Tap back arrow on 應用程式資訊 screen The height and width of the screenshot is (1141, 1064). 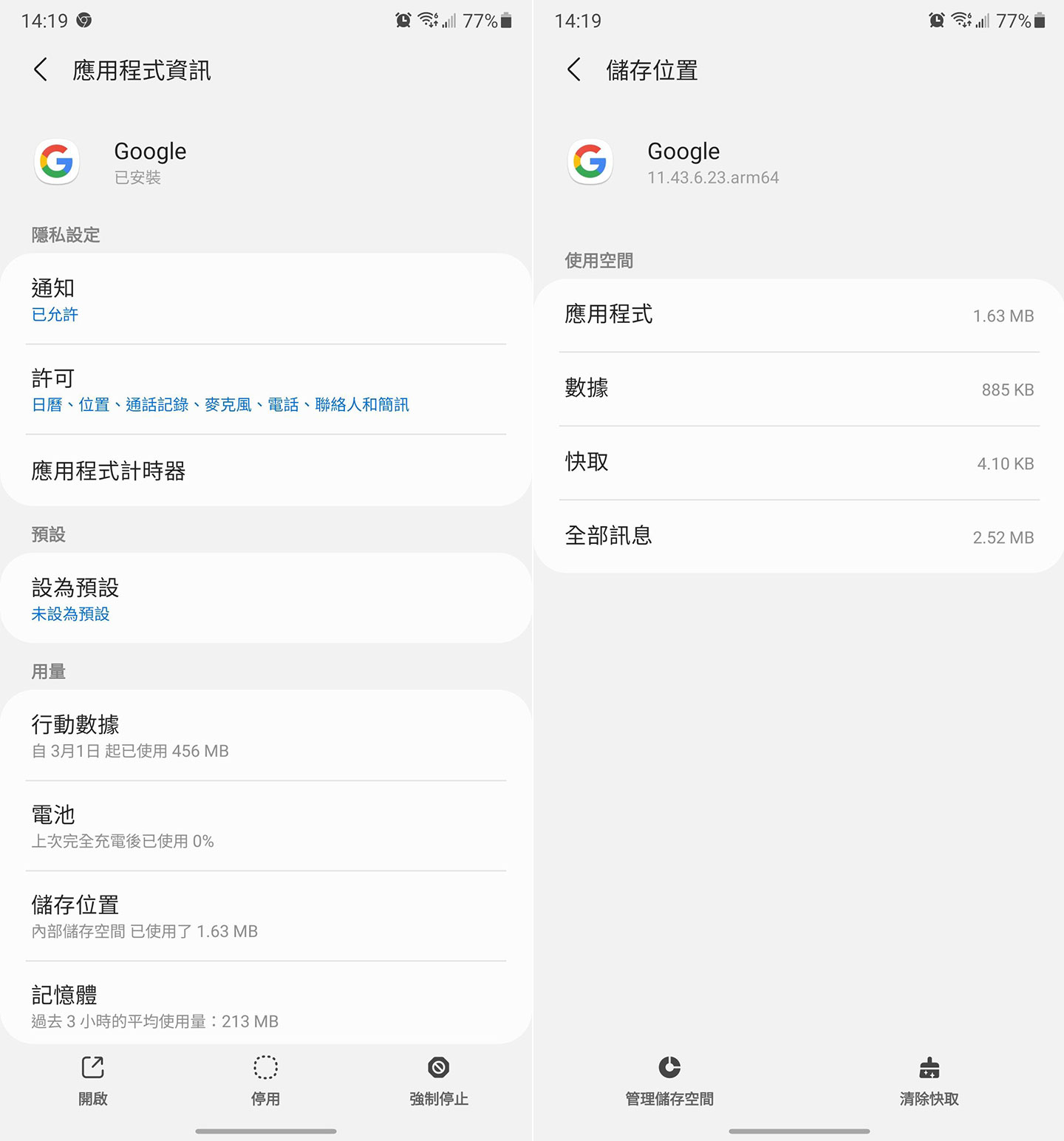point(40,70)
